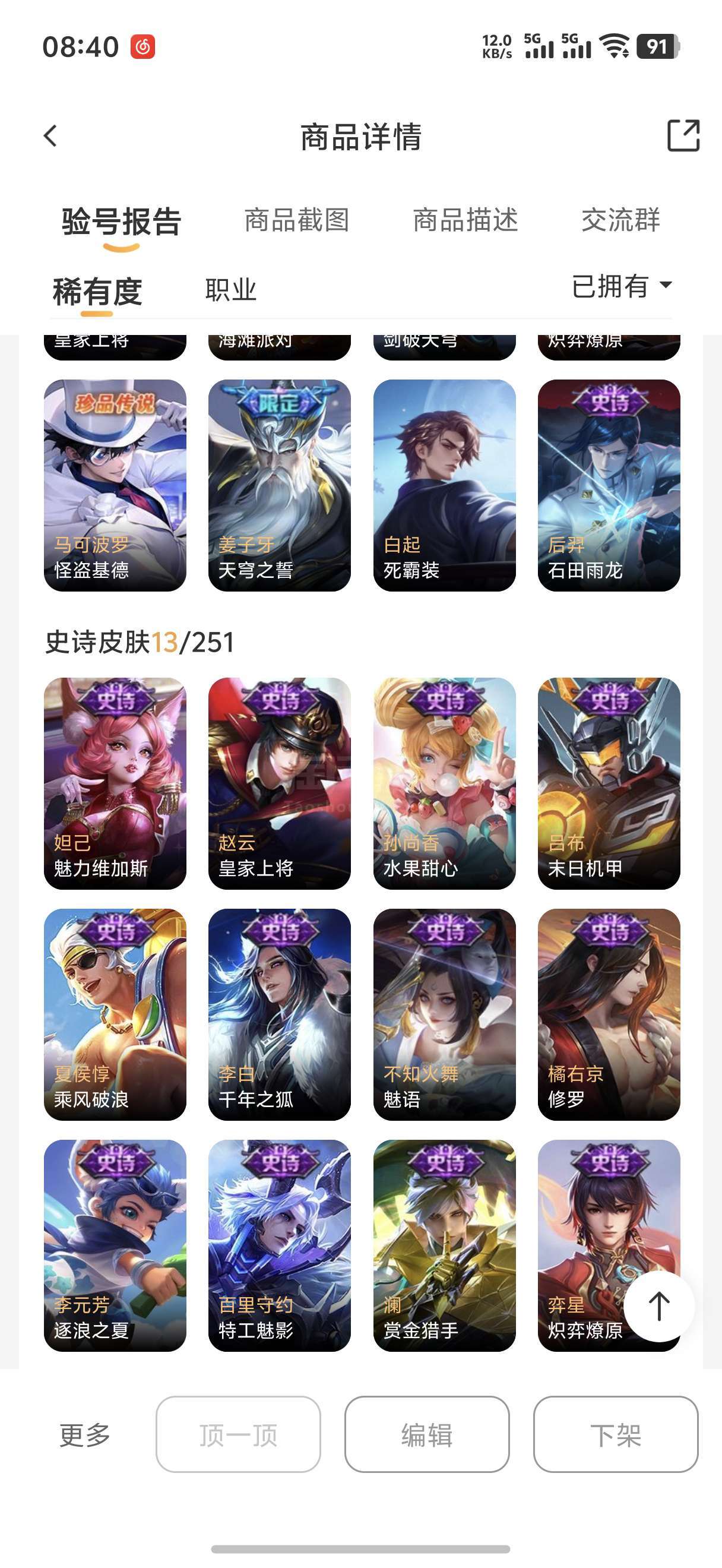
Task: Tap the 顶一顶 button
Action: coord(238,1435)
